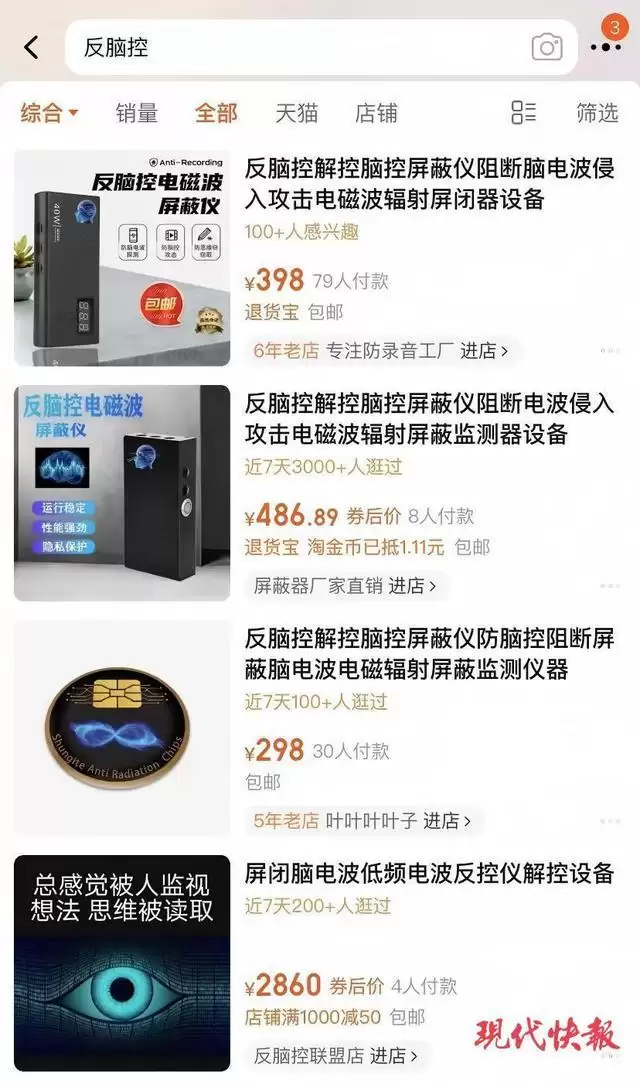
Task: Switch to the 天猫 tab
Action: click(297, 113)
